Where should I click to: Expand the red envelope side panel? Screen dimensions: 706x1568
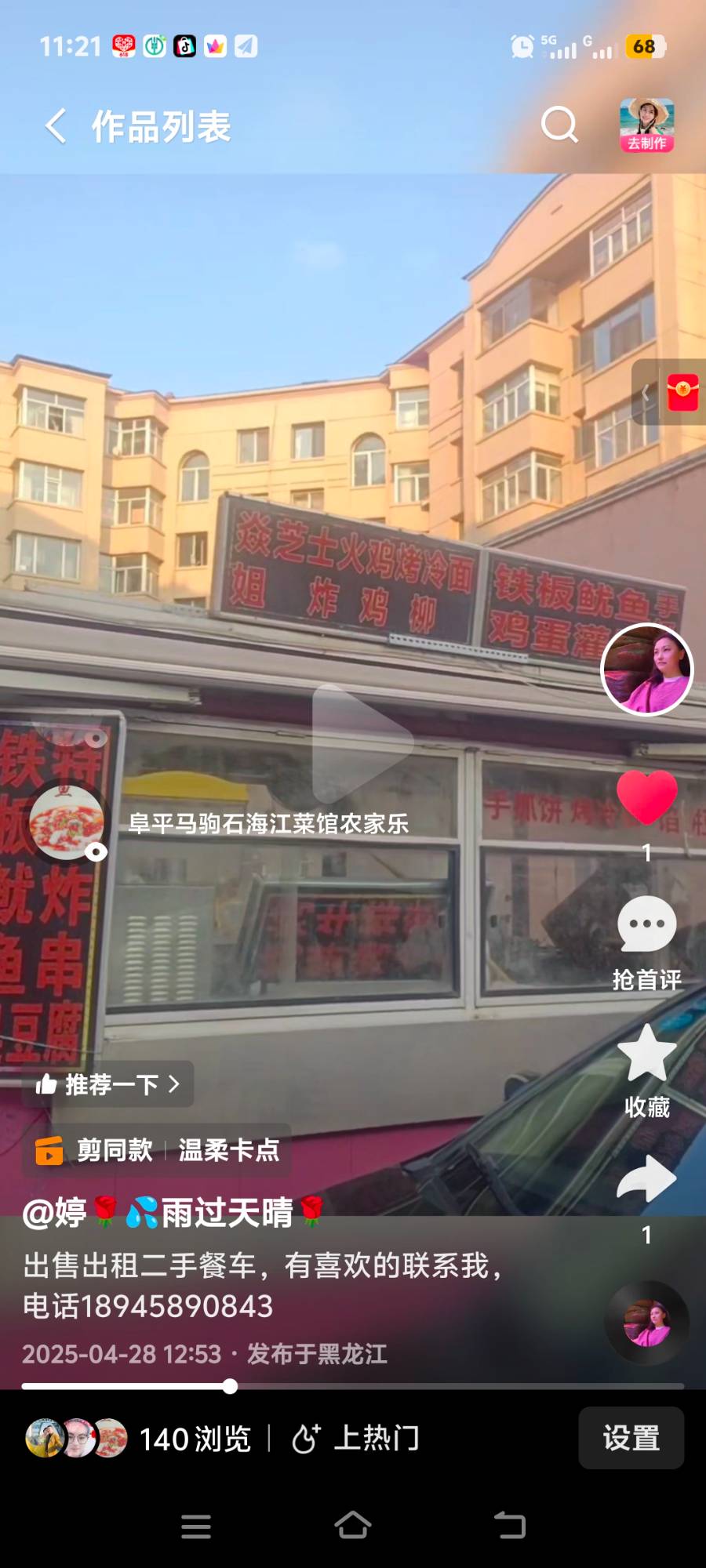(x=669, y=392)
